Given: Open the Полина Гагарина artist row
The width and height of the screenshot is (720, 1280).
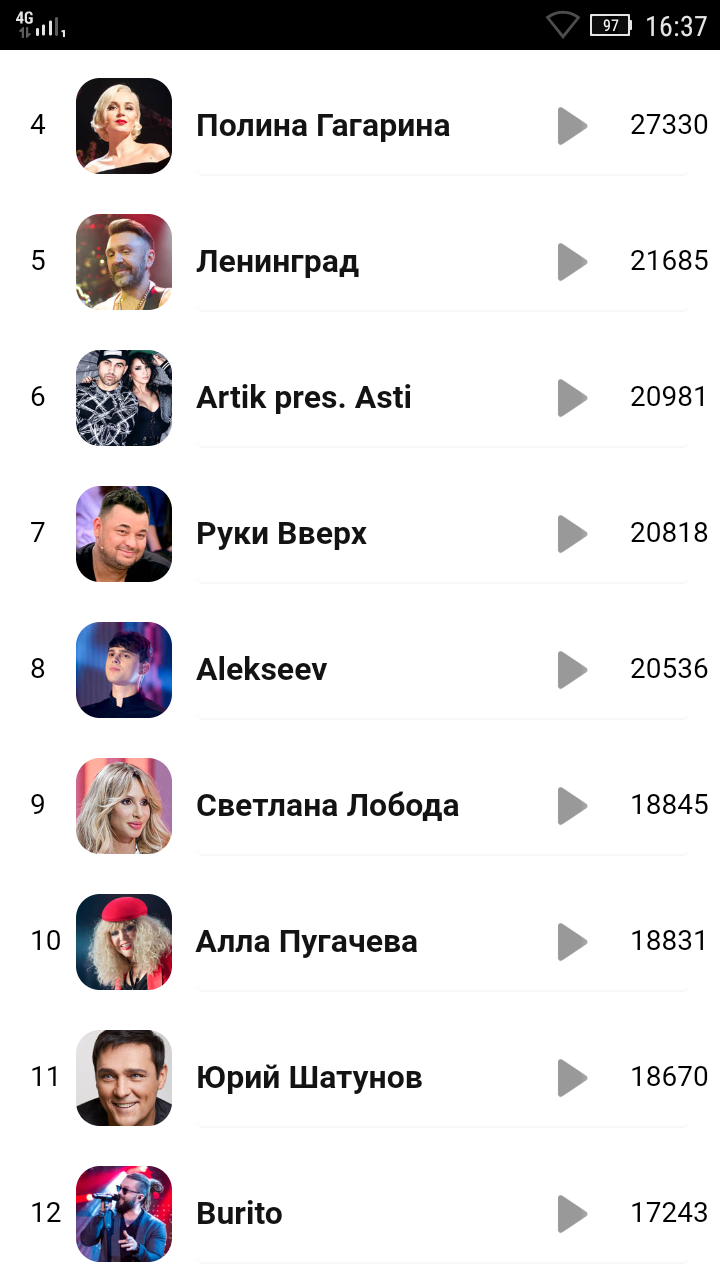Looking at the screenshot, I should (x=322, y=126).
